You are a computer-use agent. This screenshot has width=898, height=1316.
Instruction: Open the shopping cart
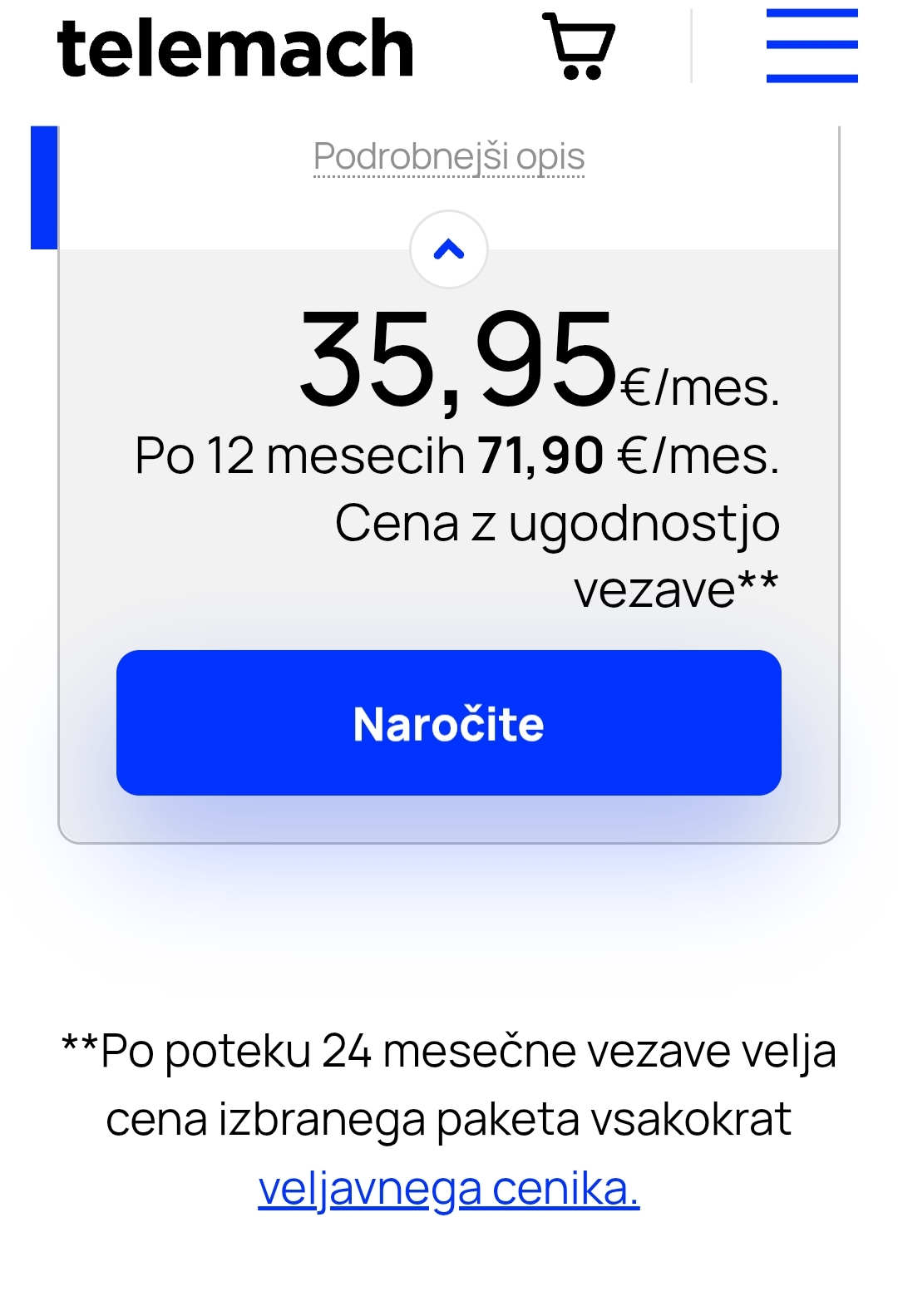579,46
